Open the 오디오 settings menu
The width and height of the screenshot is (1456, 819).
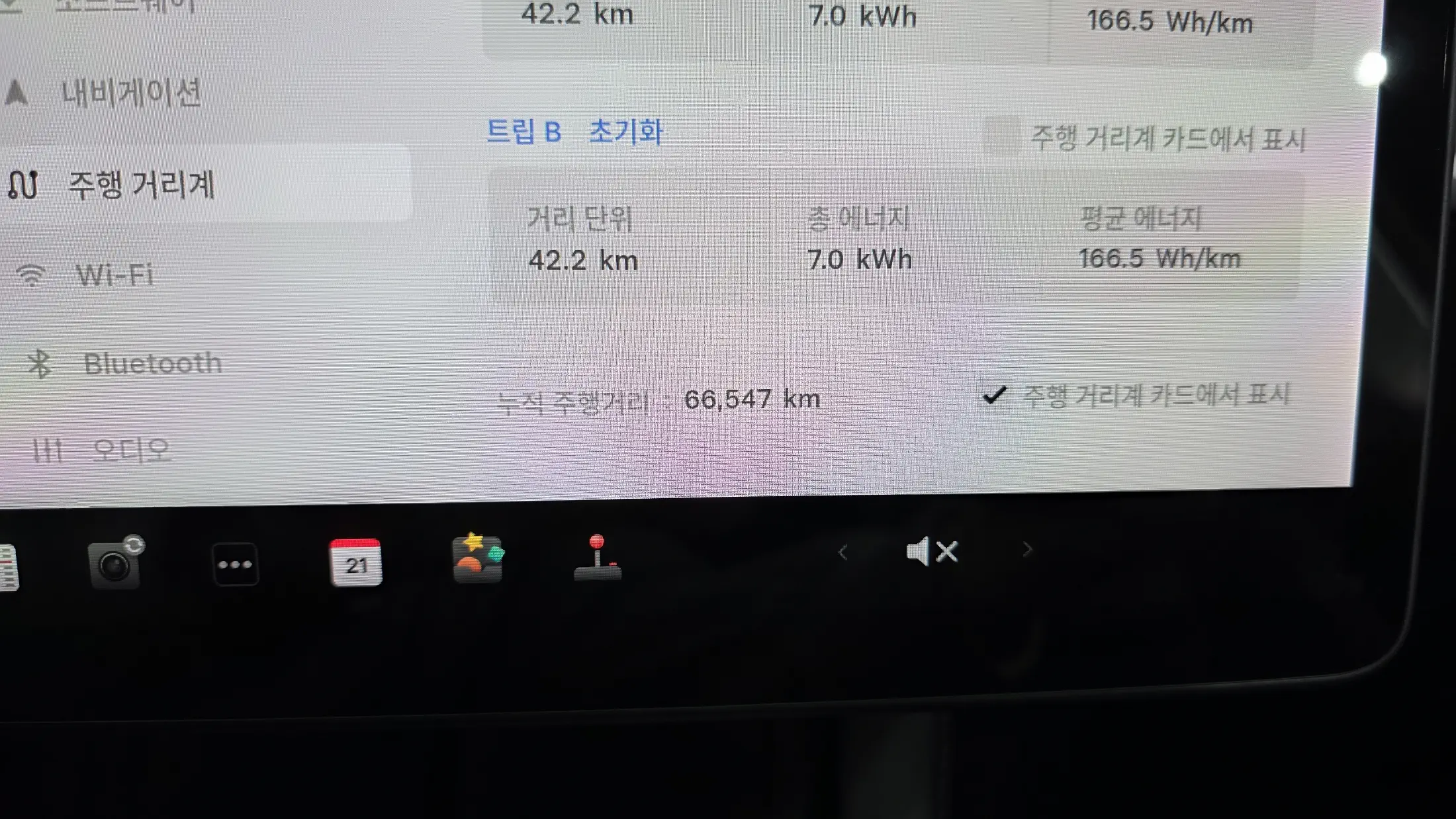tap(130, 452)
